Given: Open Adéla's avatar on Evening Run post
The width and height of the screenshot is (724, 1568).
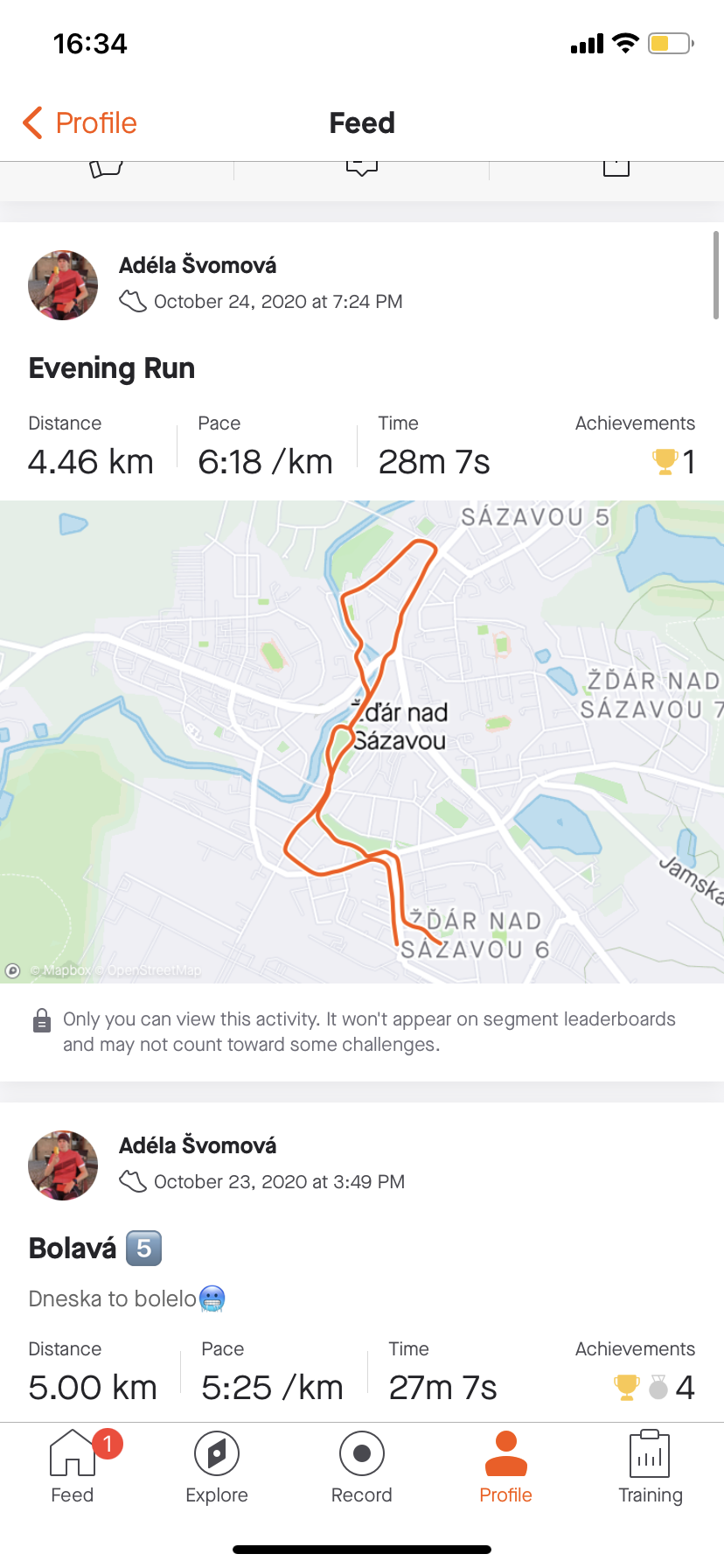Looking at the screenshot, I should tap(63, 285).
